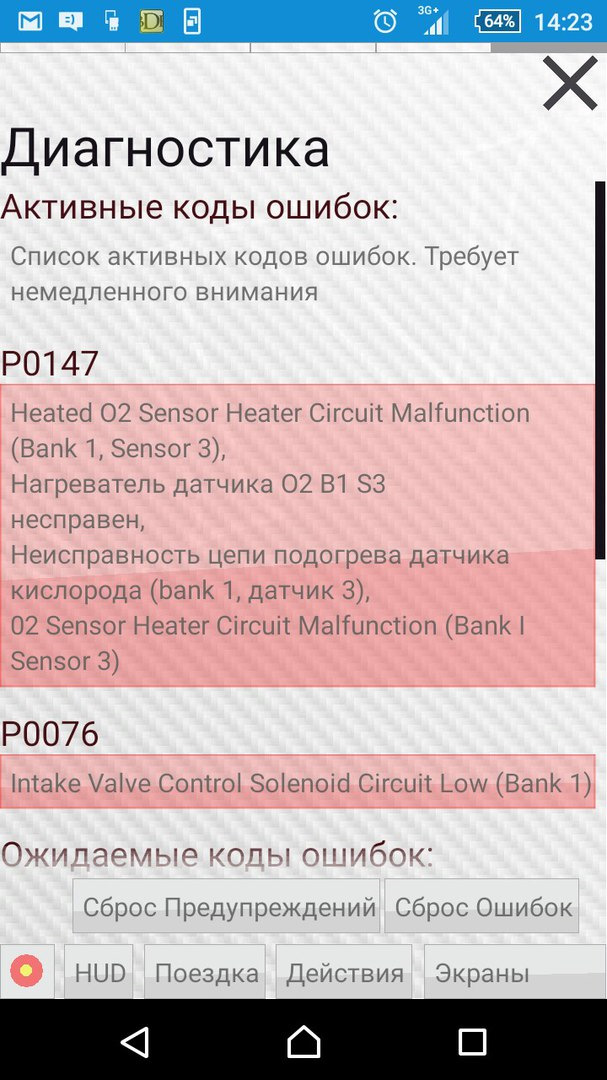607x1080 pixels.
Task: Tap Сброс Ошибок button
Action: 482,906
